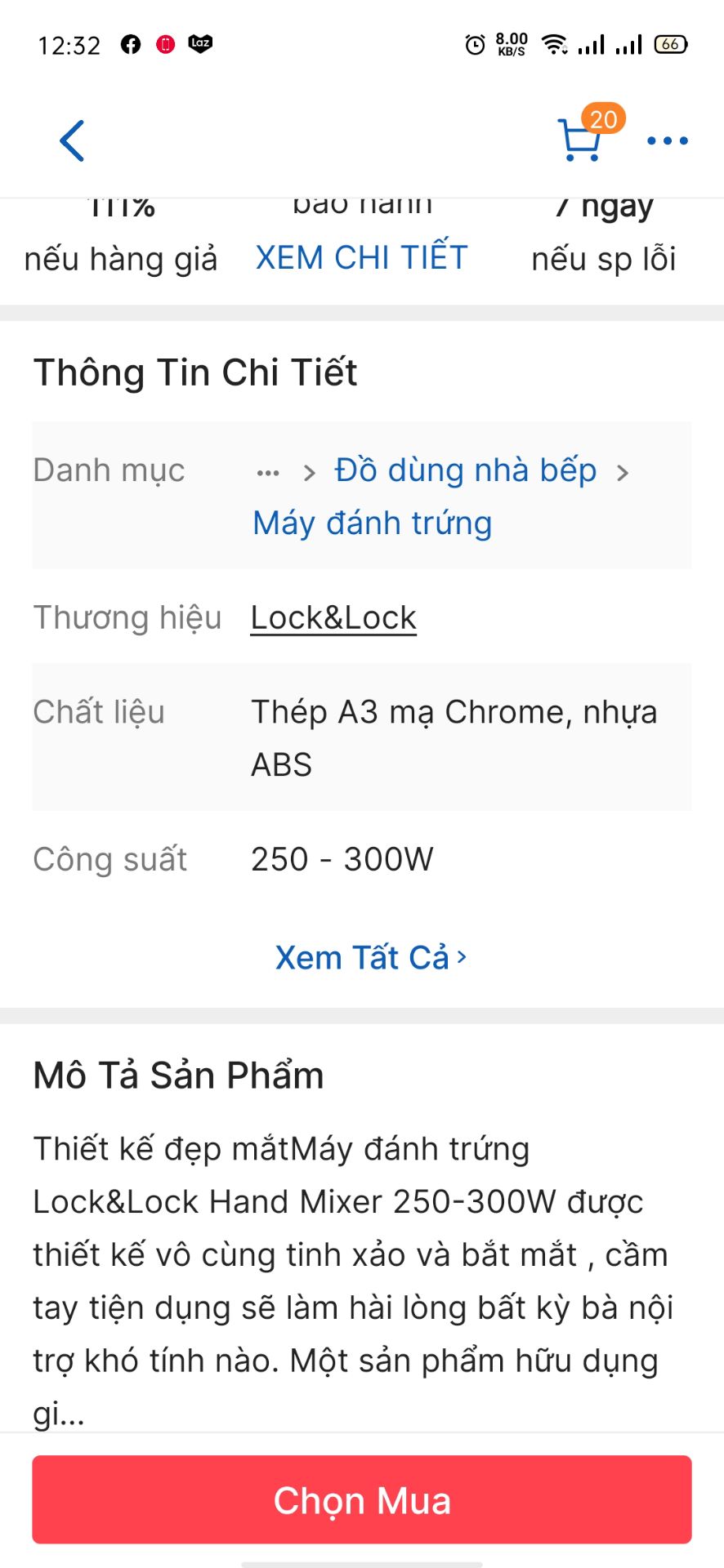Open the shopping cart with 20 items
724x1568 pixels.
click(582, 140)
